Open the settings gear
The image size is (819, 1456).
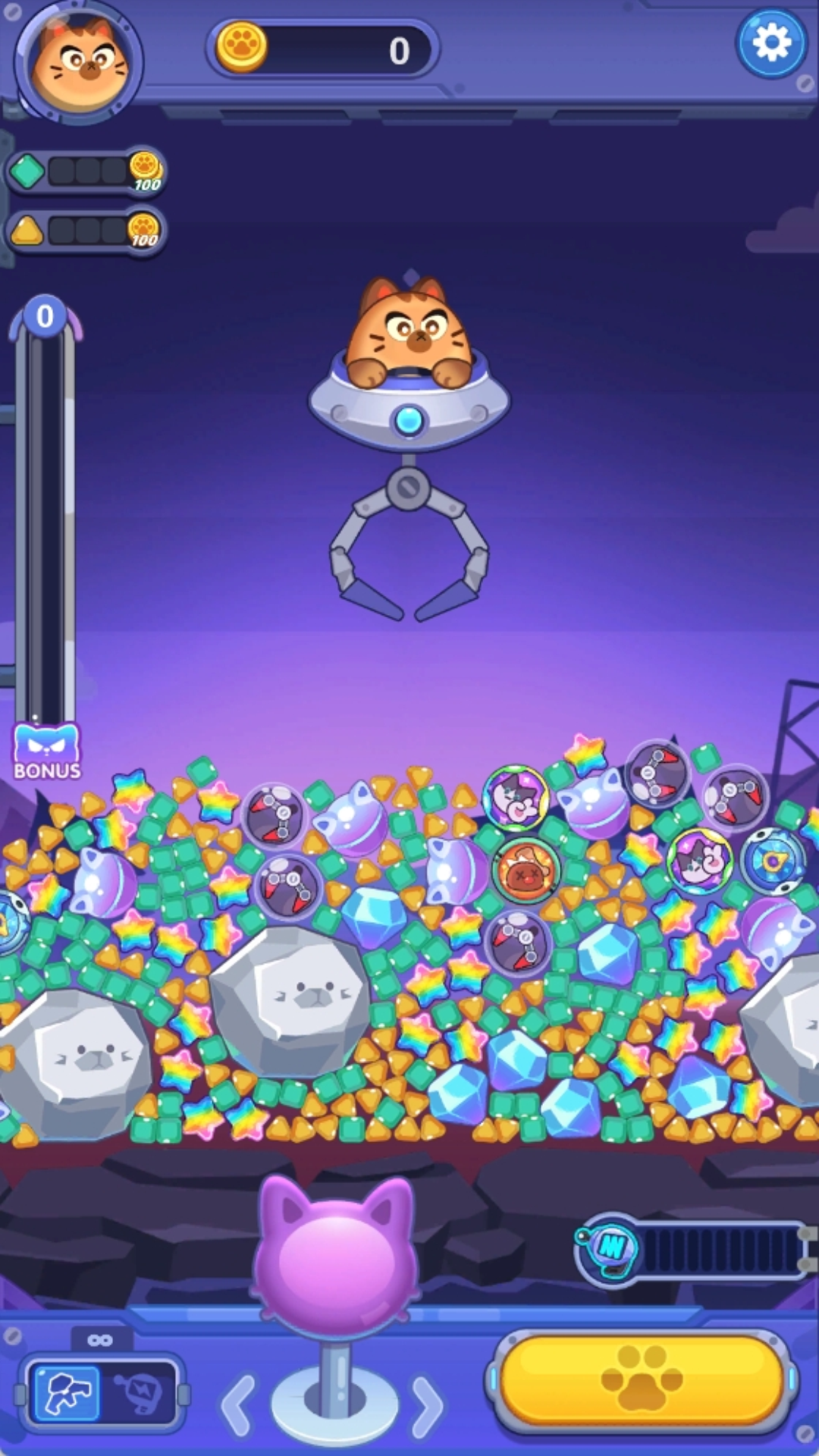[771, 44]
